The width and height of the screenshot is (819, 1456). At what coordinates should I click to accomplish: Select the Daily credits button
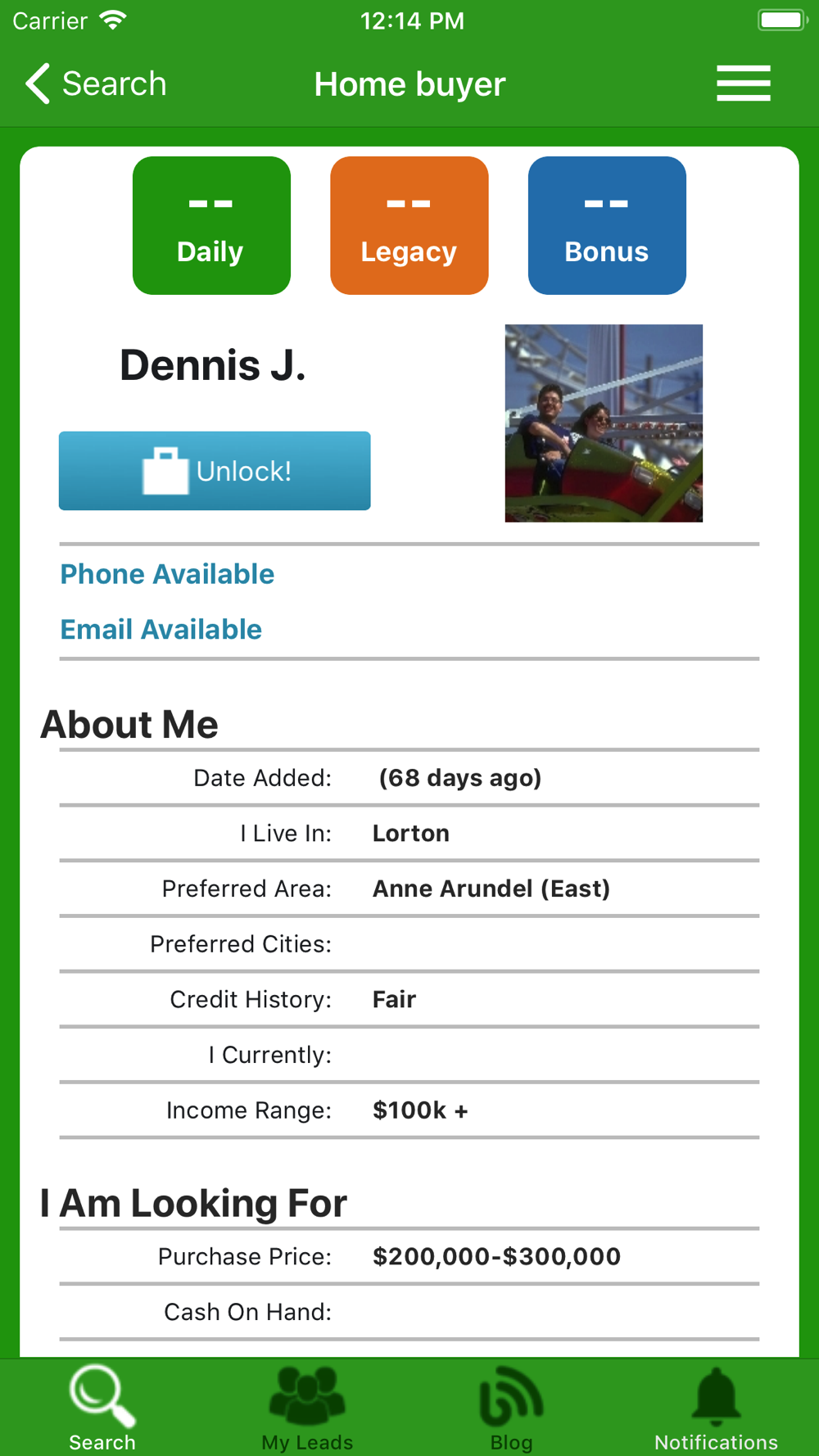(211, 226)
